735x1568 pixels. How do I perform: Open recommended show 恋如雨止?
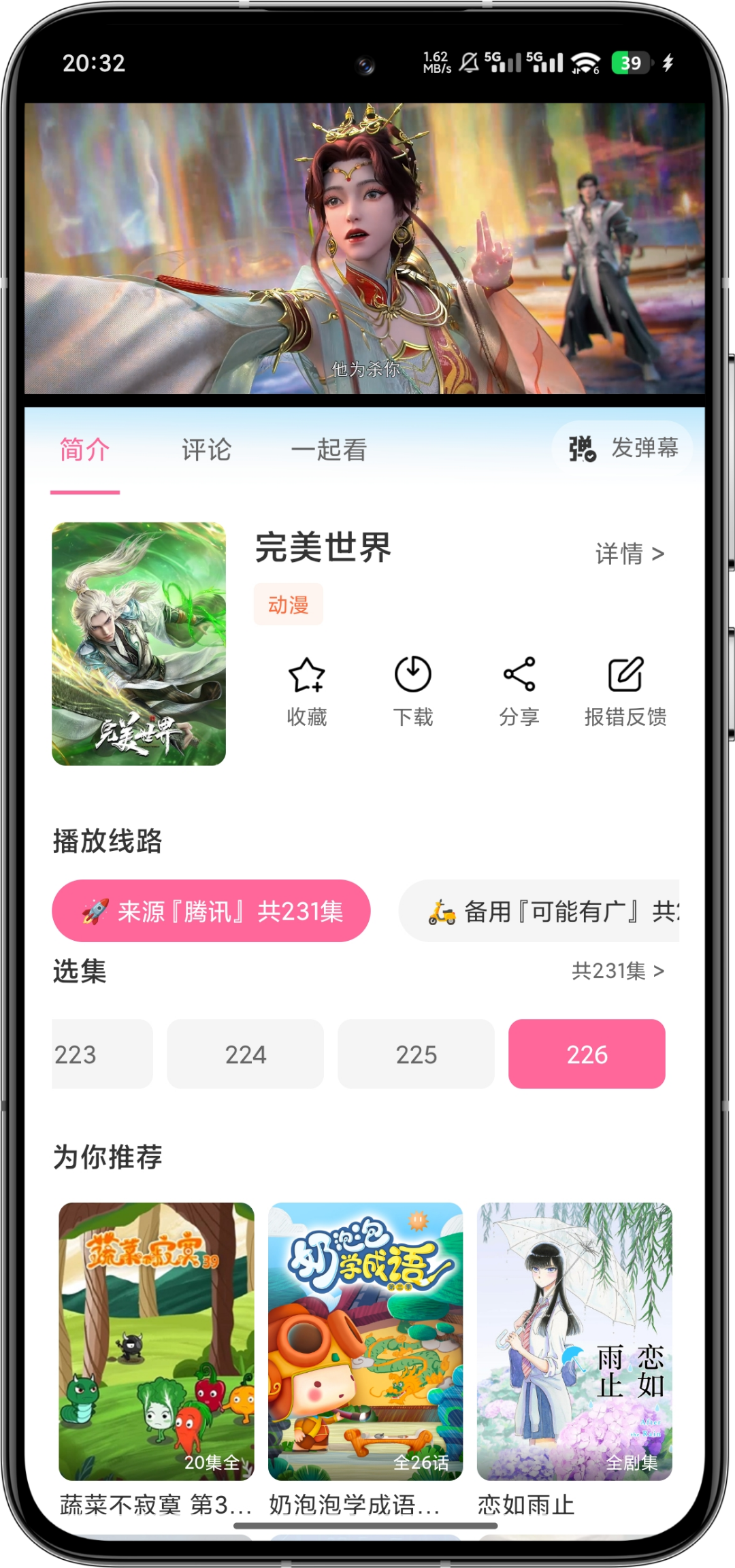pos(574,1341)
